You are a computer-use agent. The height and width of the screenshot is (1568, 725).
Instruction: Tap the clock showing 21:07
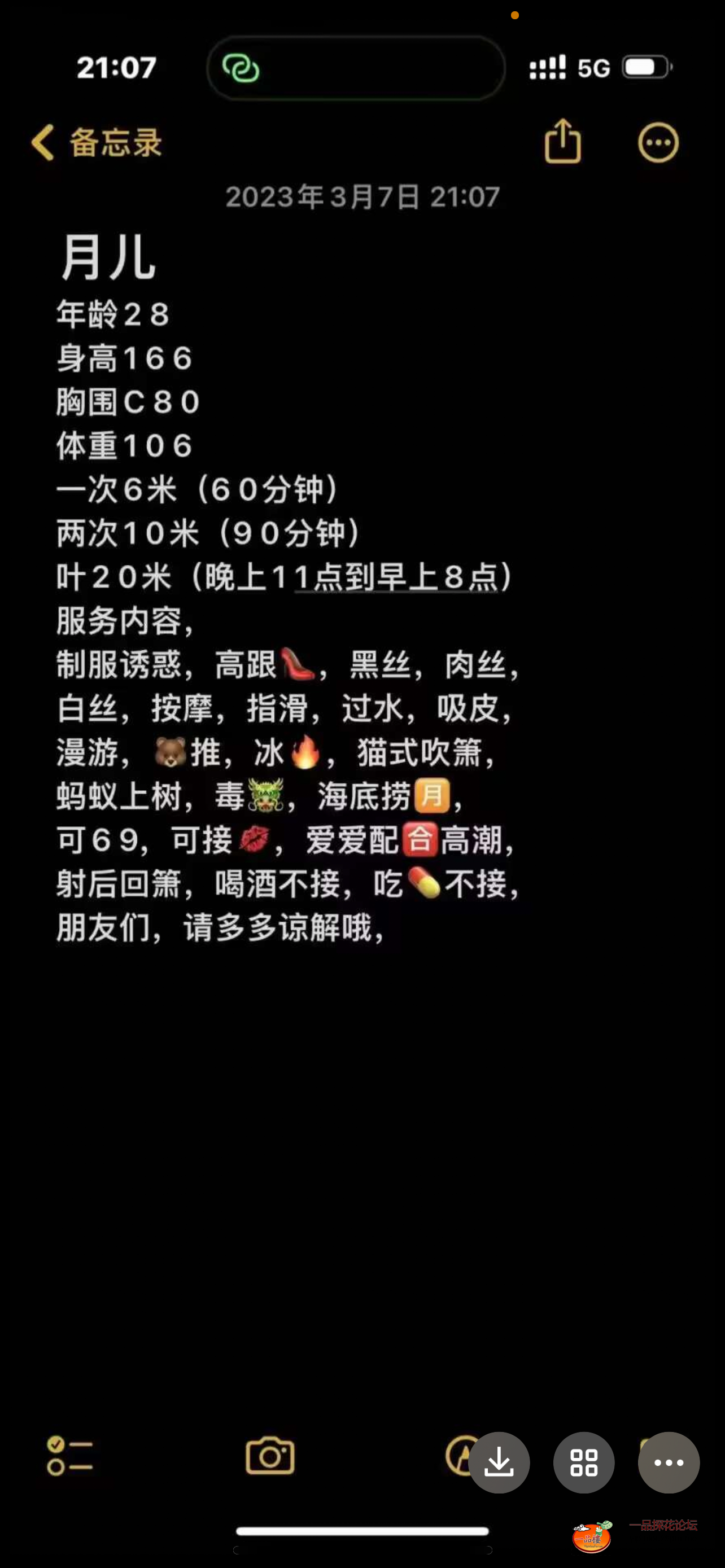pos(116,68)
